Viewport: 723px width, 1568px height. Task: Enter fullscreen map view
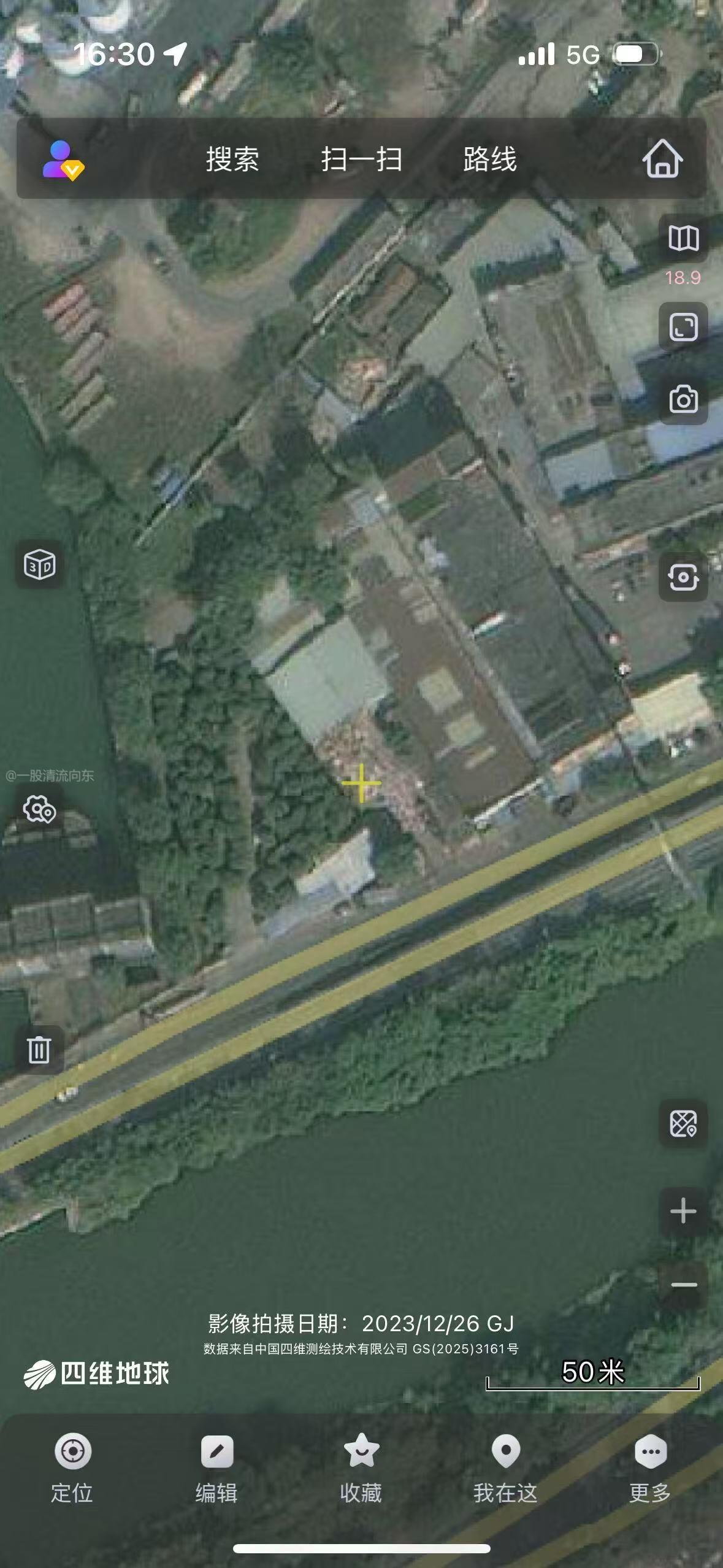(683, 327)
